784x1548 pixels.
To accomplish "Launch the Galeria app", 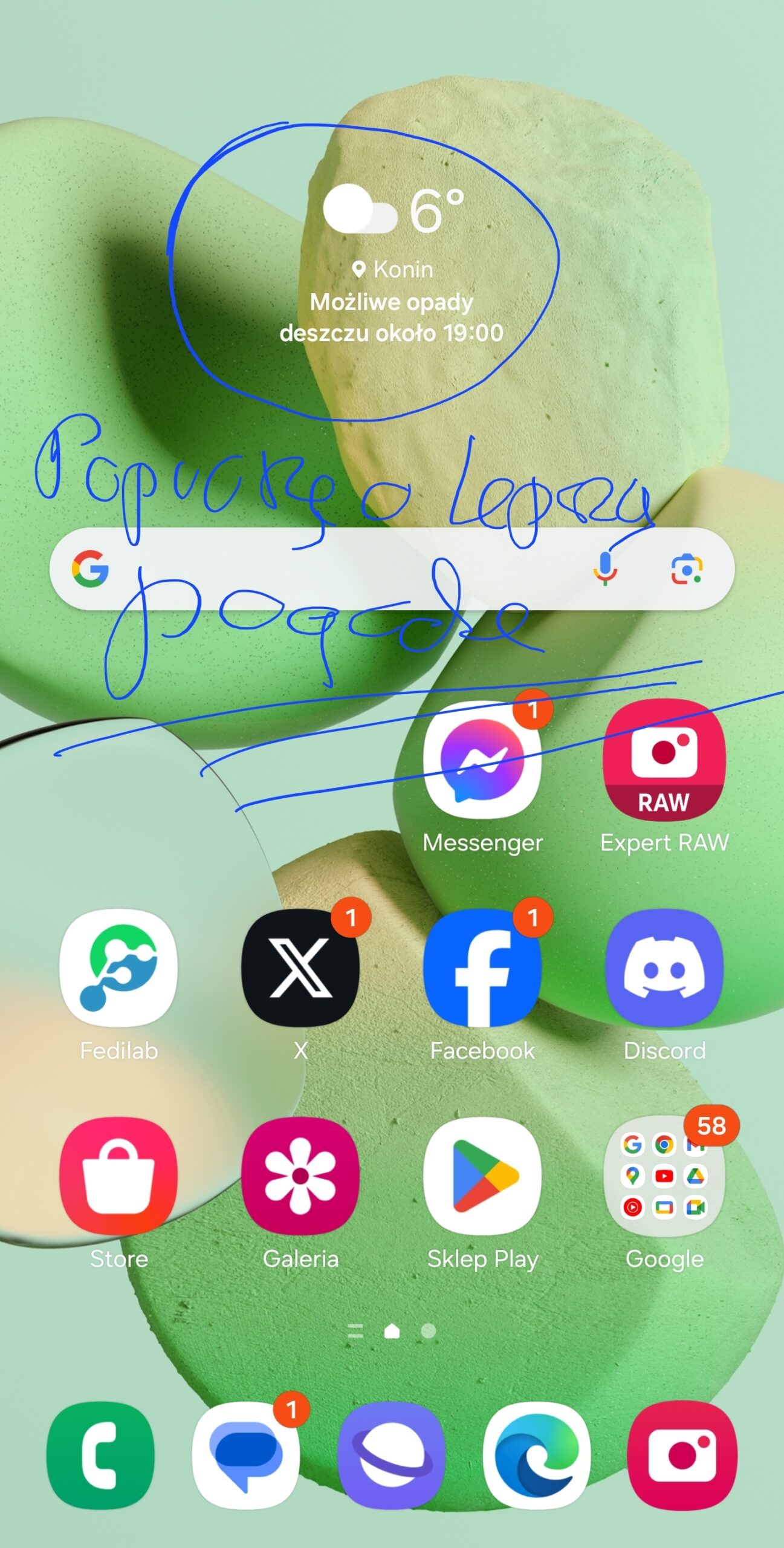I will click(x=300, y=1176).
